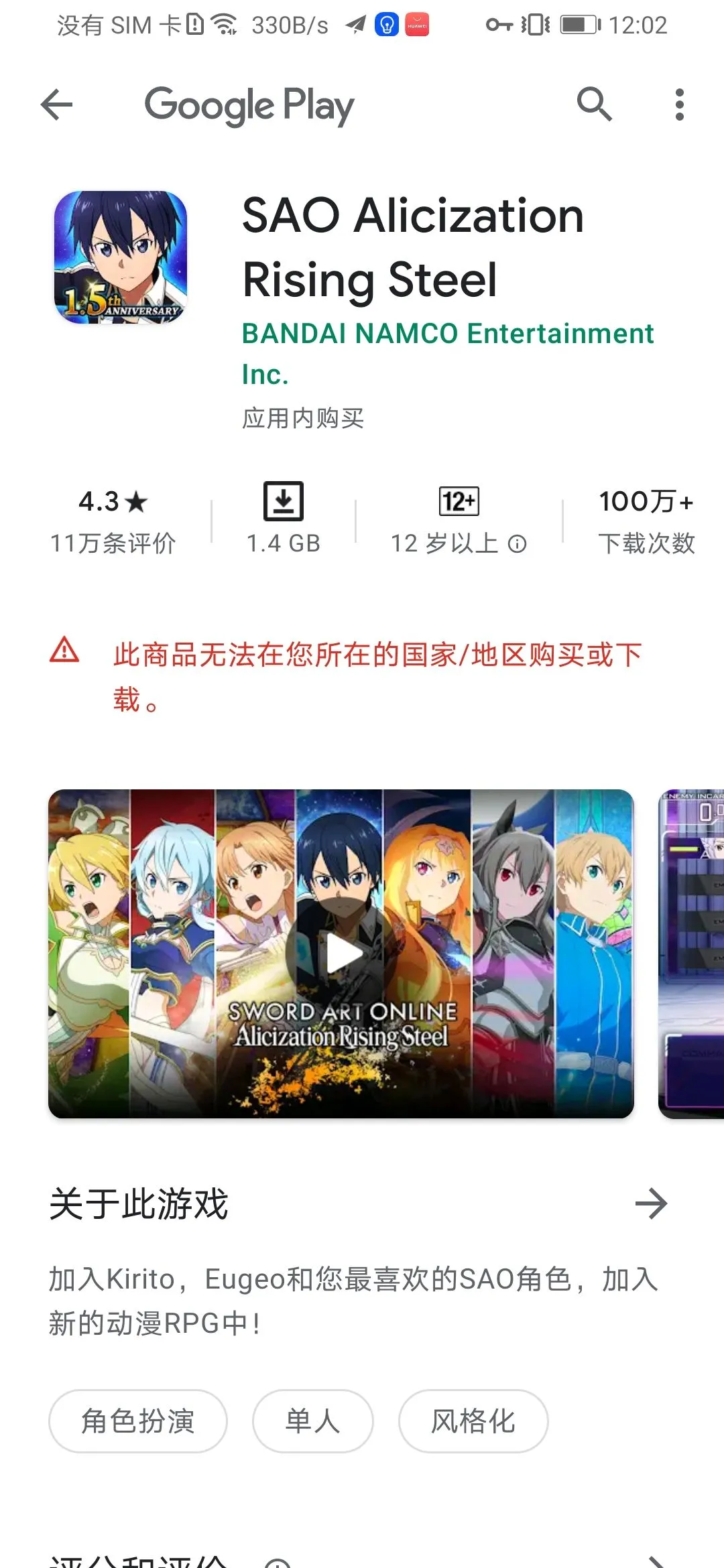View the 4.3 star rating and reviews
This screenshot has width=724, height=1568.
[x=113, y=522]
